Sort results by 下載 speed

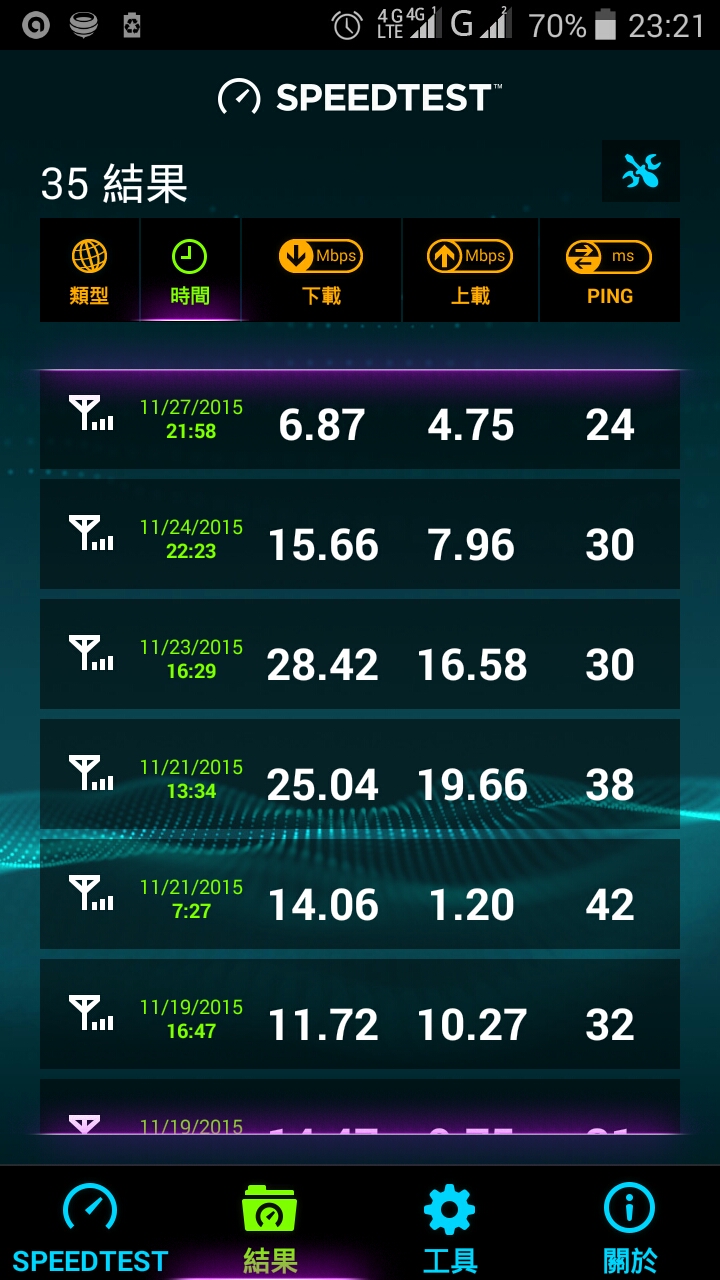coord(321,270)
